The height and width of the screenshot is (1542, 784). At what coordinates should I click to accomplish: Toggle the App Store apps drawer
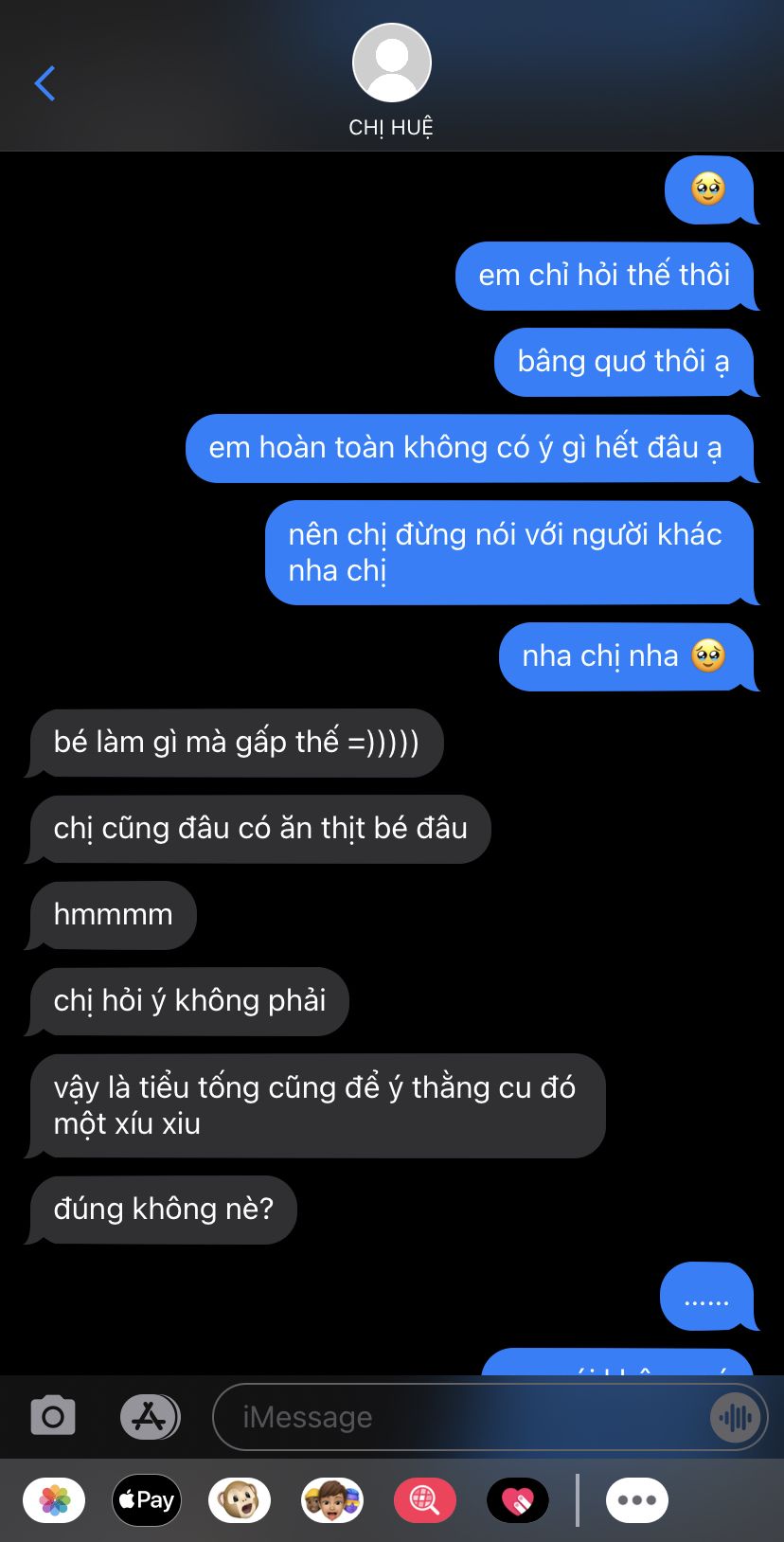click(x=150, y=1417)
